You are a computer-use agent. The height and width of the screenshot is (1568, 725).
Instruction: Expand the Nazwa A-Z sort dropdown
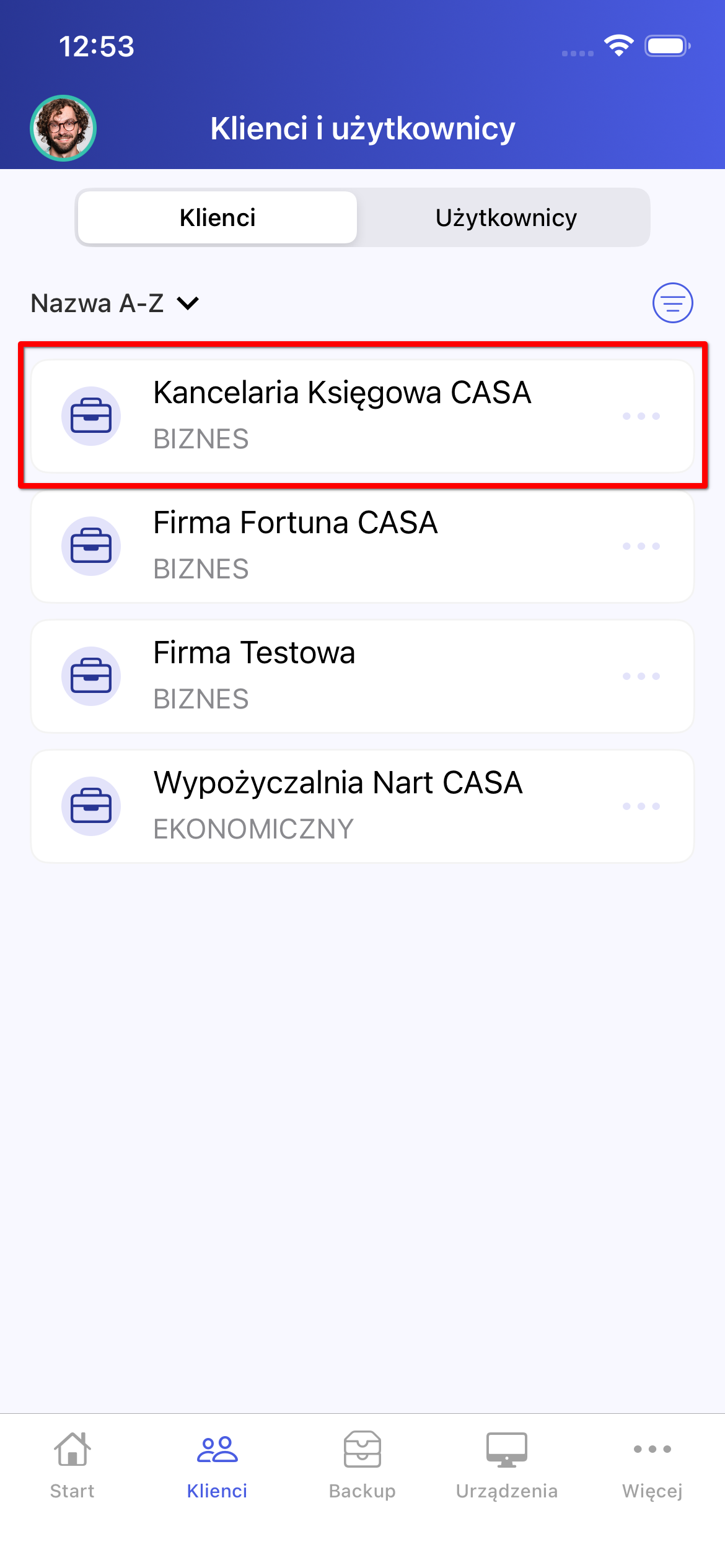pos(115,303)
